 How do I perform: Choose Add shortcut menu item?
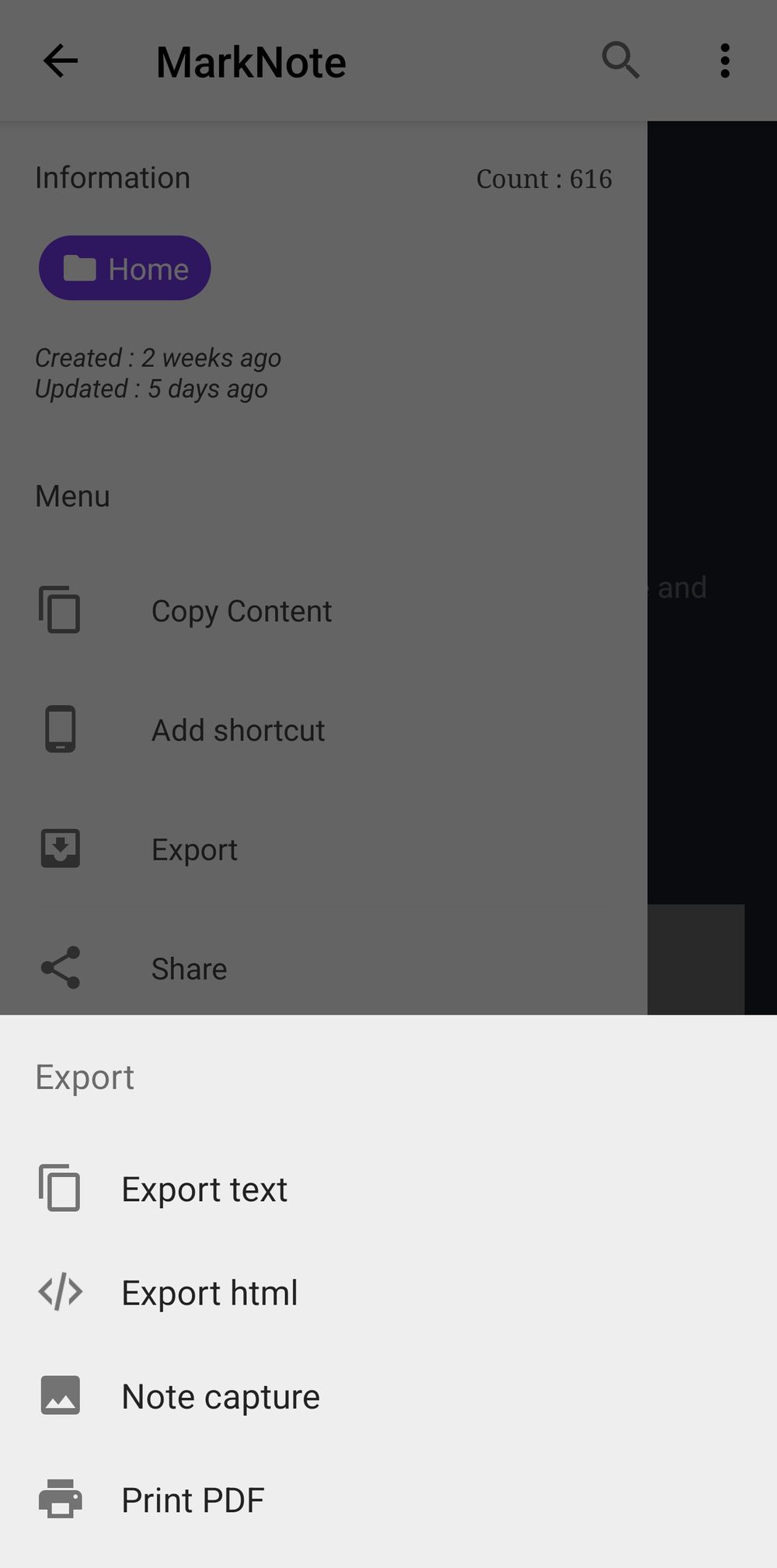[x=238, y=731]
